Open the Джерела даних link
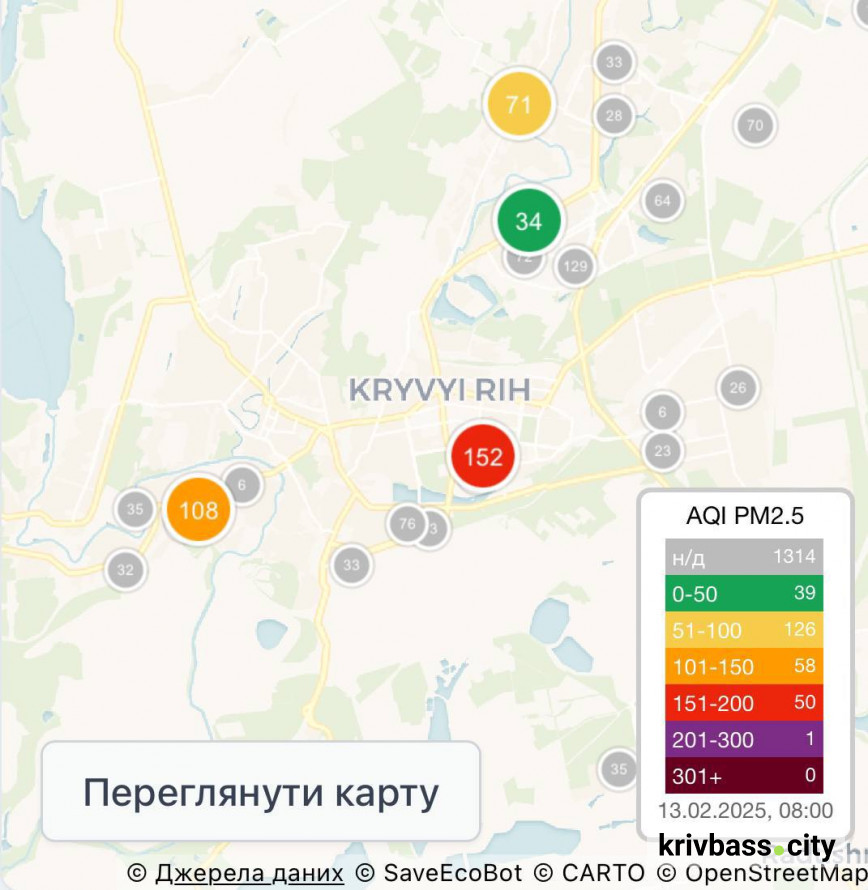The height and width of the screenshot is (890, 868). [249, 873]
